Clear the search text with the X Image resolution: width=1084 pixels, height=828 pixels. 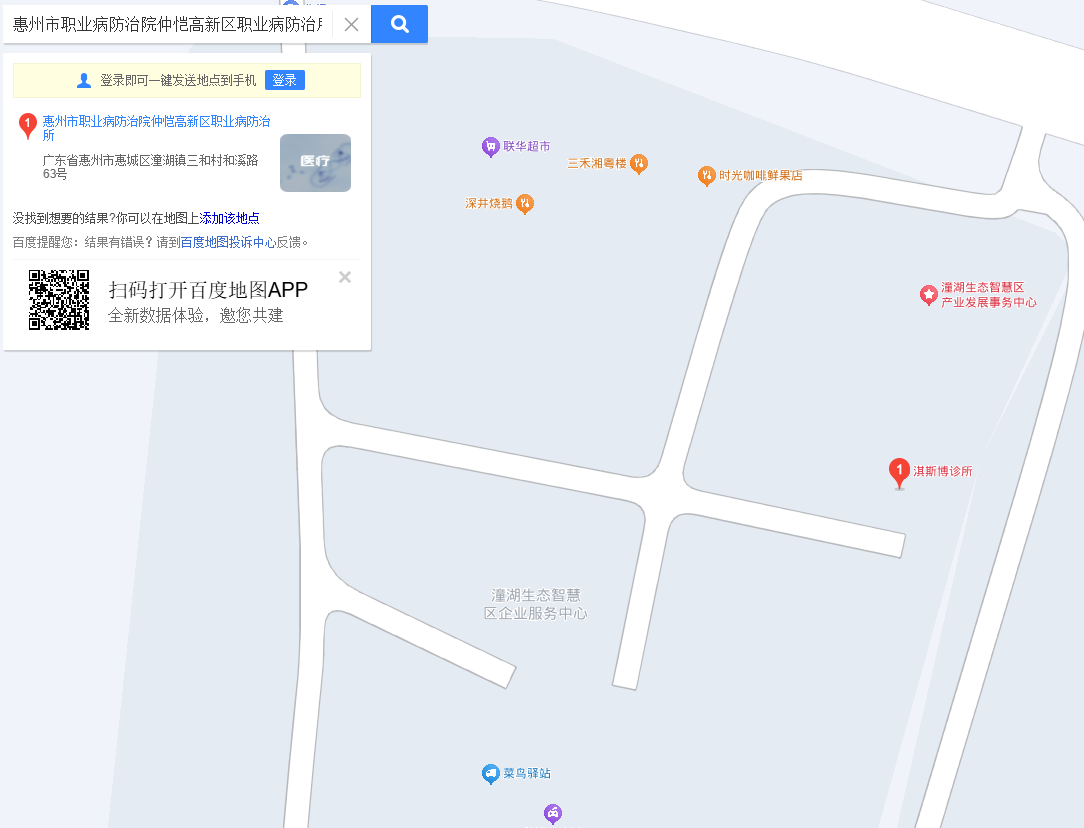[x=351, y=25]
